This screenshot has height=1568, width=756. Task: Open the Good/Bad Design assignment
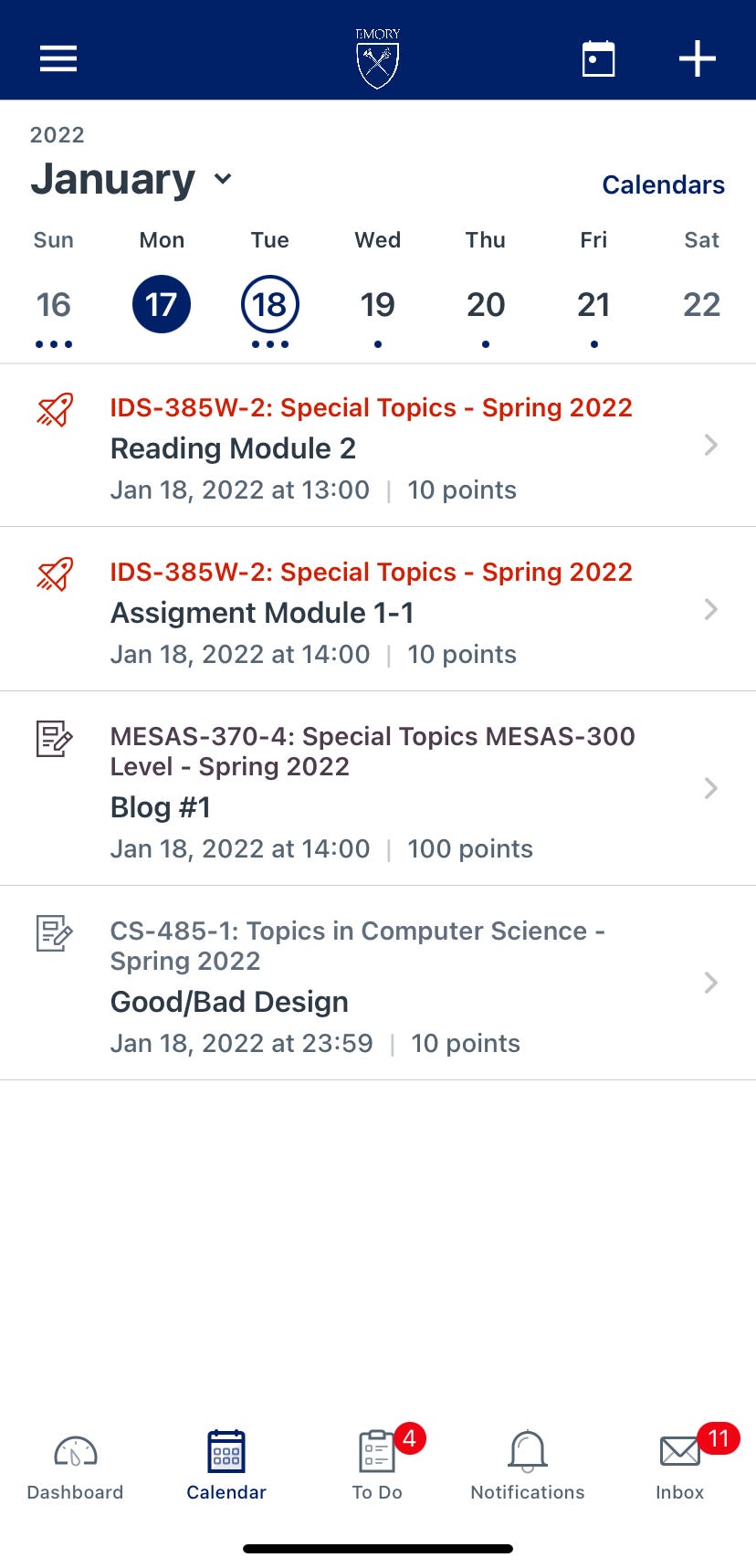(x=377, y=984)
